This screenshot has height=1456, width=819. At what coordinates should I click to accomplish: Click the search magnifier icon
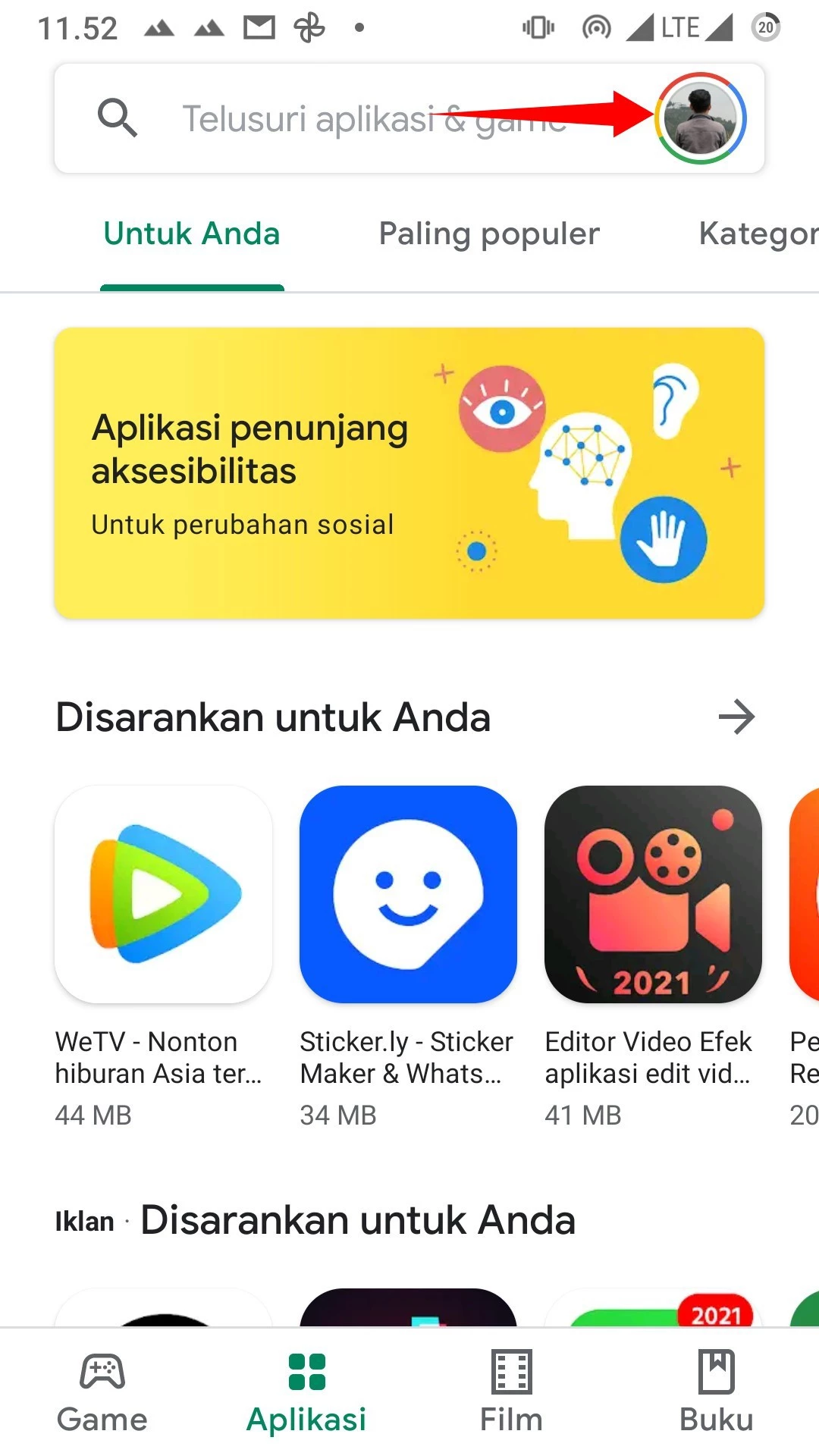118,117
